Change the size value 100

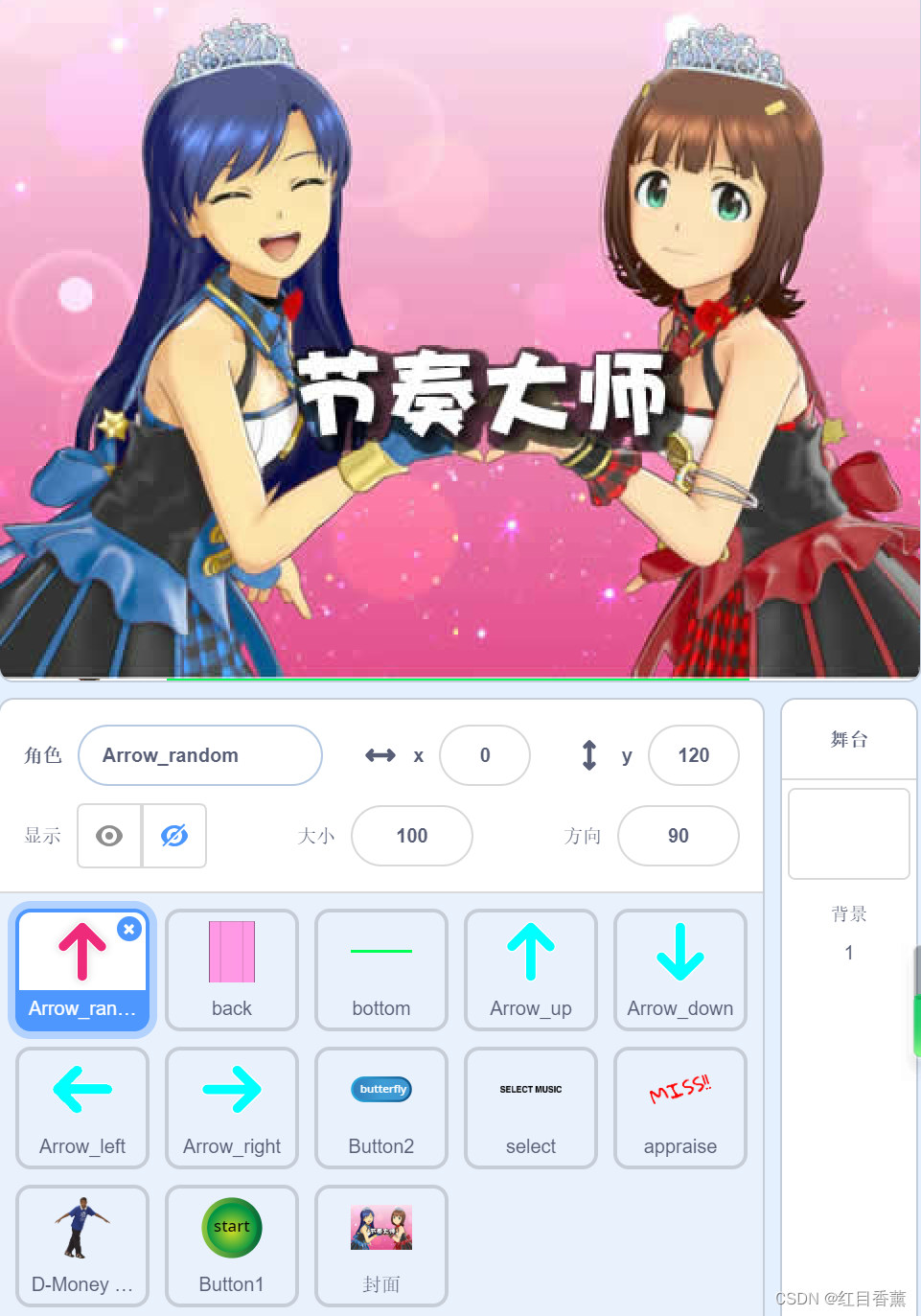click(x=411, y=836)
